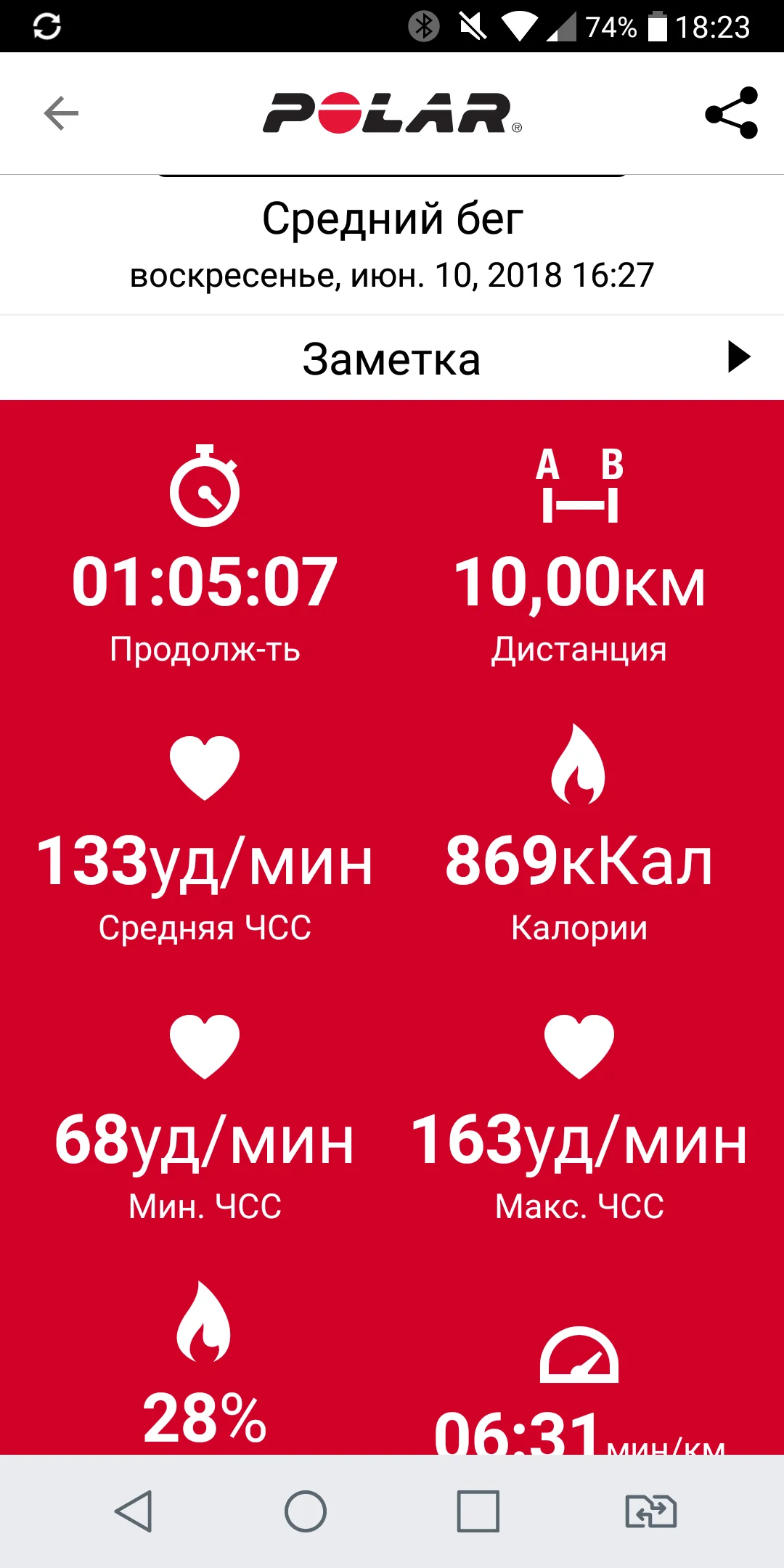Image resolution: width=784 pixels, height=1568 pixels.
Task: Tap the system home button
Action: point(306,1512)
